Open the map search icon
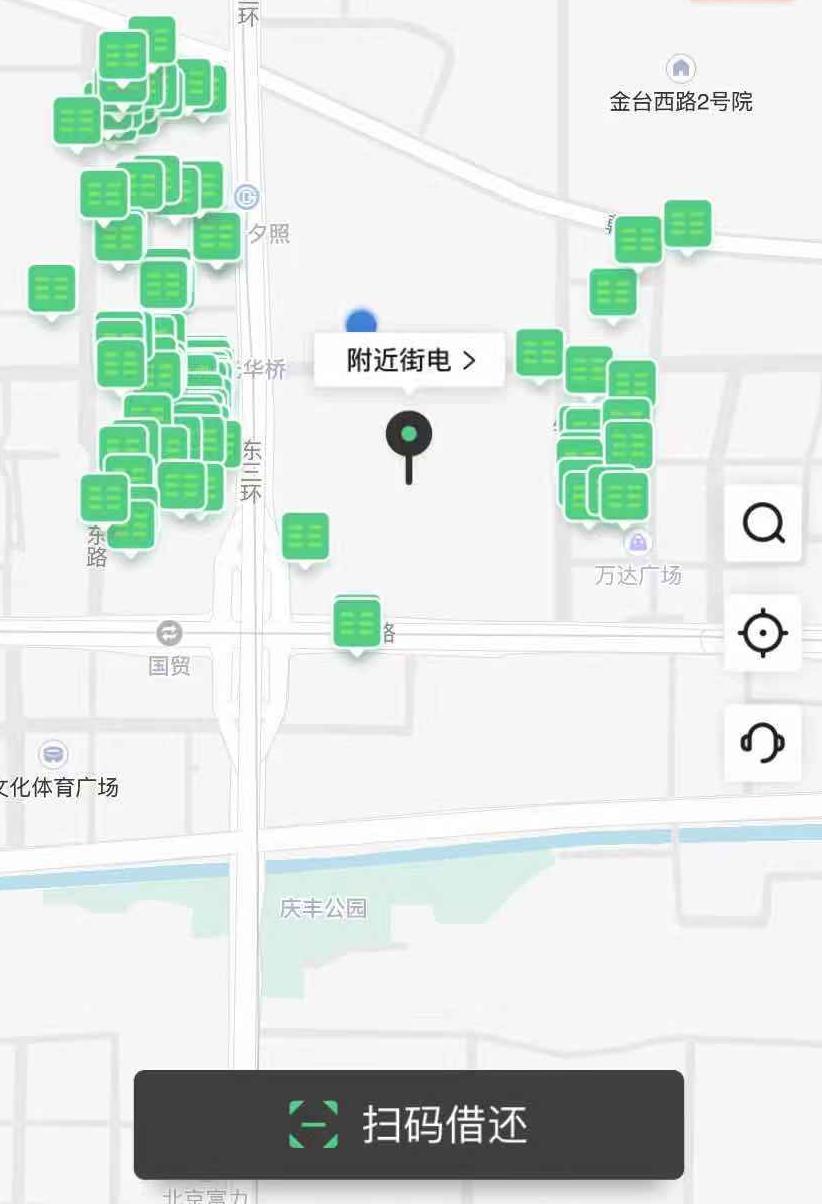822x1204 pixels. [x=763, y=524]
